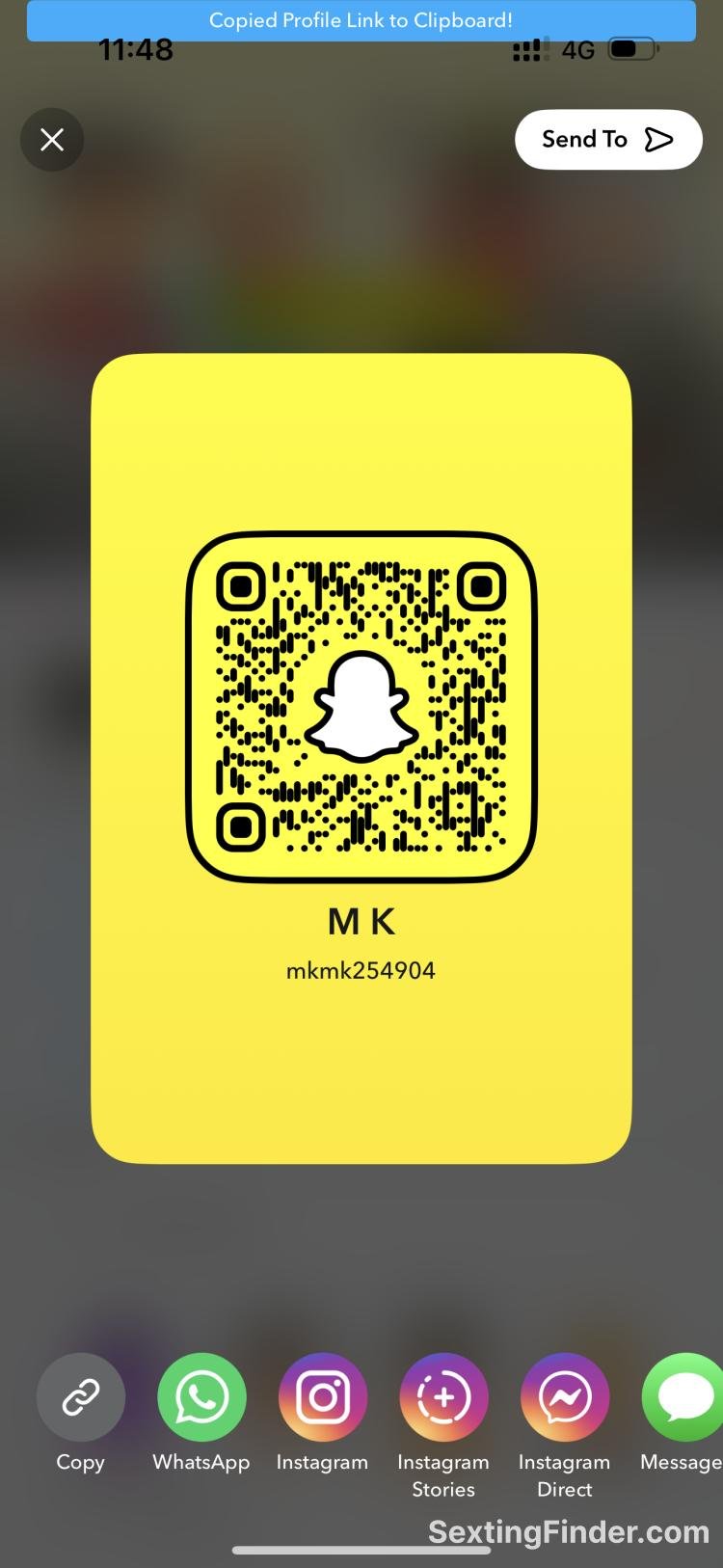723x1568 pixels.
Task: Share through Messages app
Action: pyautogui.click(x=683, y=1396)
